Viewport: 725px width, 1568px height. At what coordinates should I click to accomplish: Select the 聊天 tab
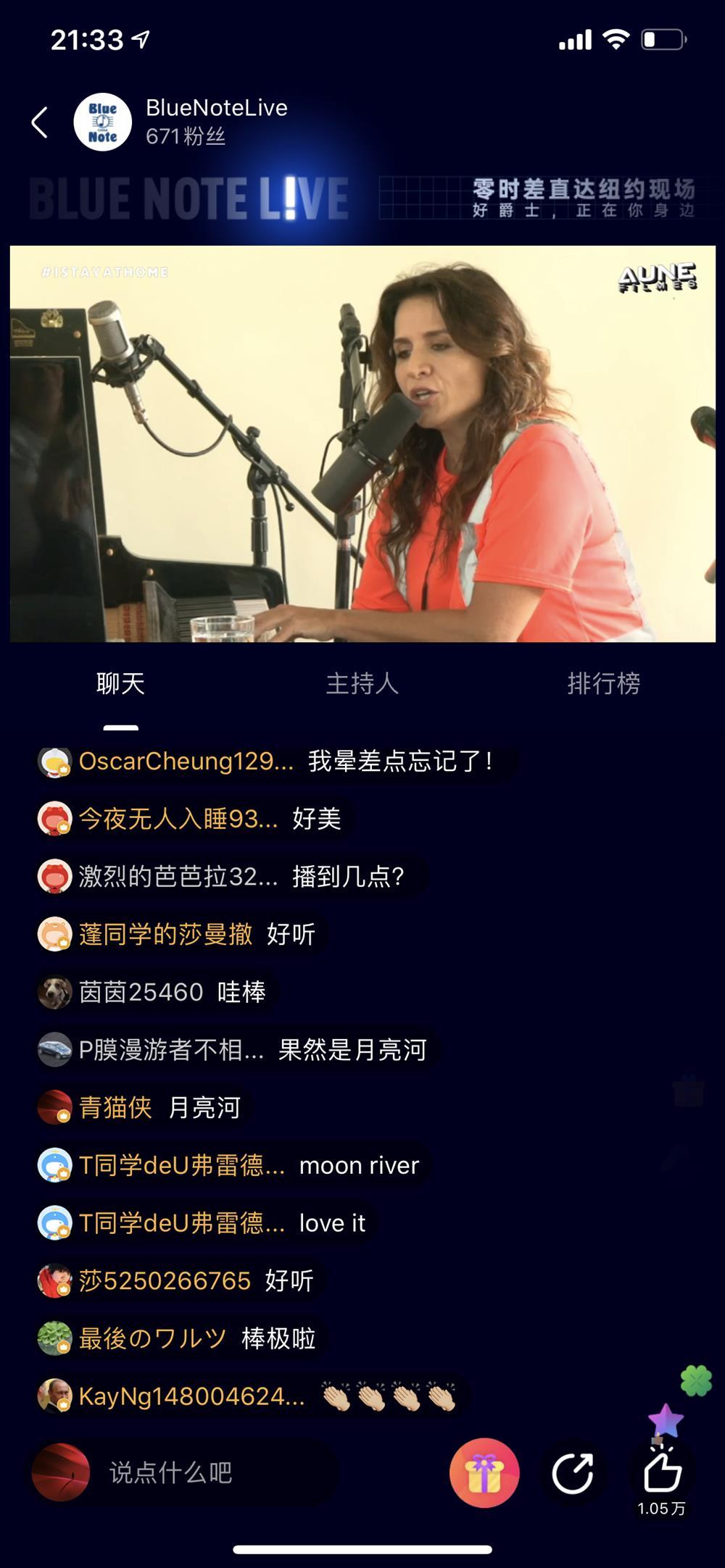click(x=120, y=683)
